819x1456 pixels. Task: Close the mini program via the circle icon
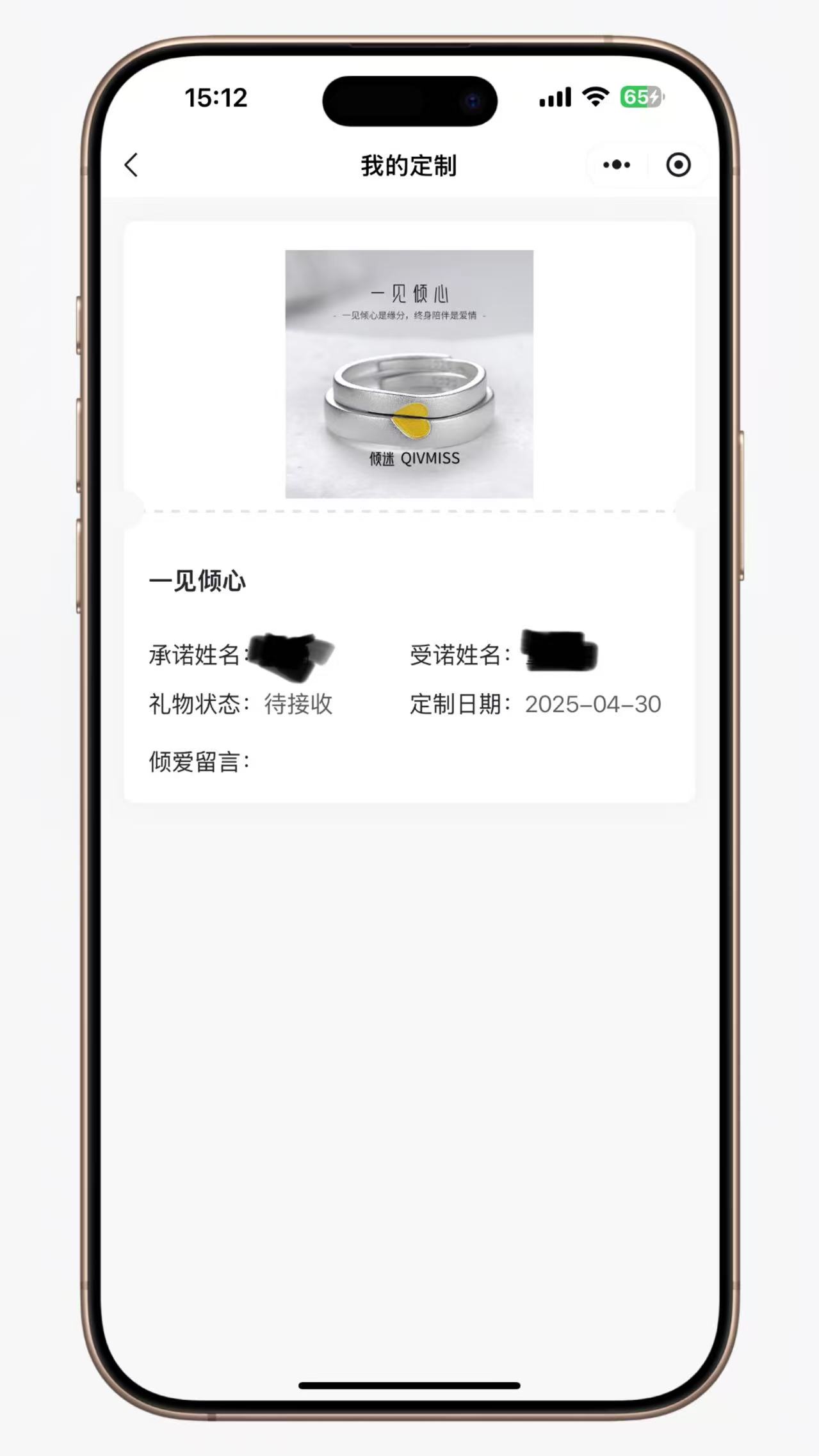pos(678,165)
